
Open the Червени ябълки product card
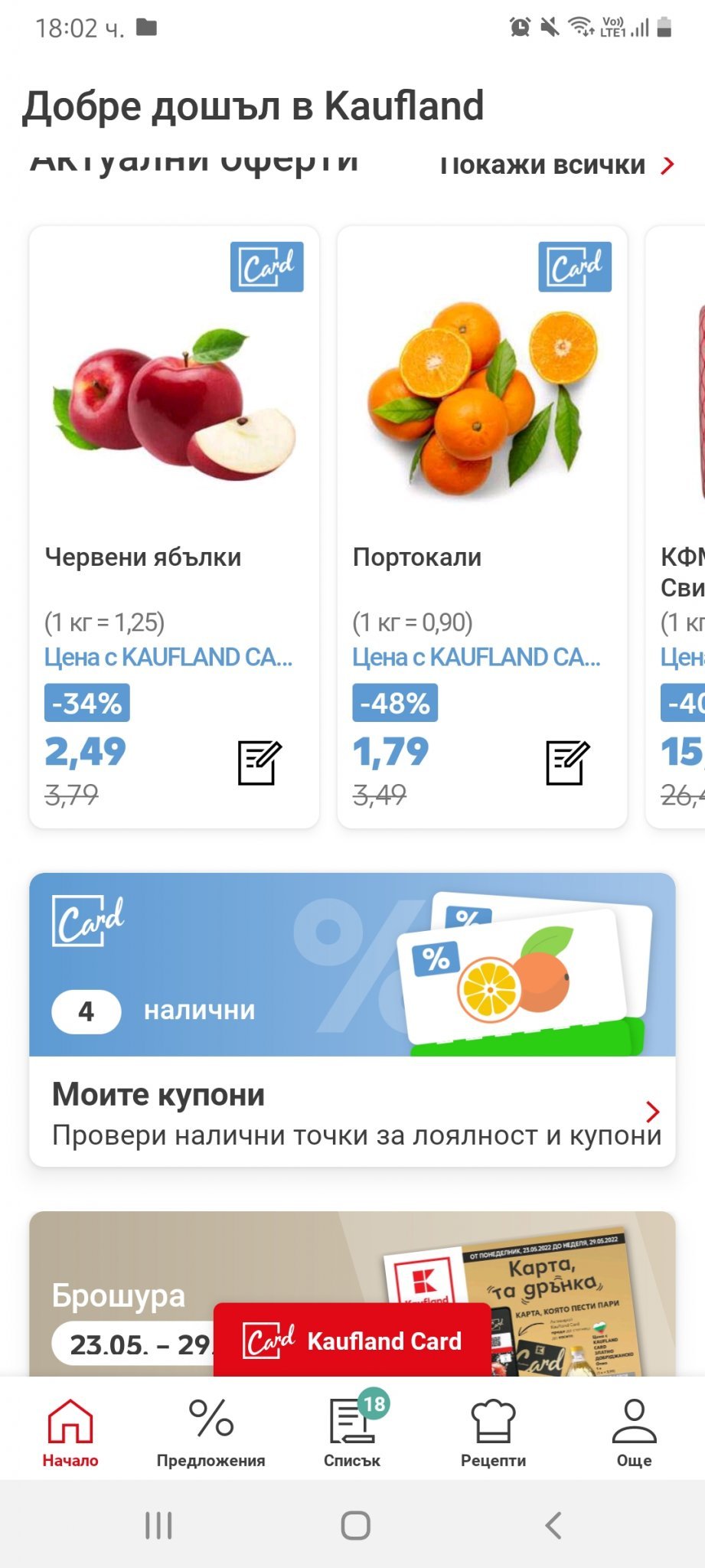[174, 459]
